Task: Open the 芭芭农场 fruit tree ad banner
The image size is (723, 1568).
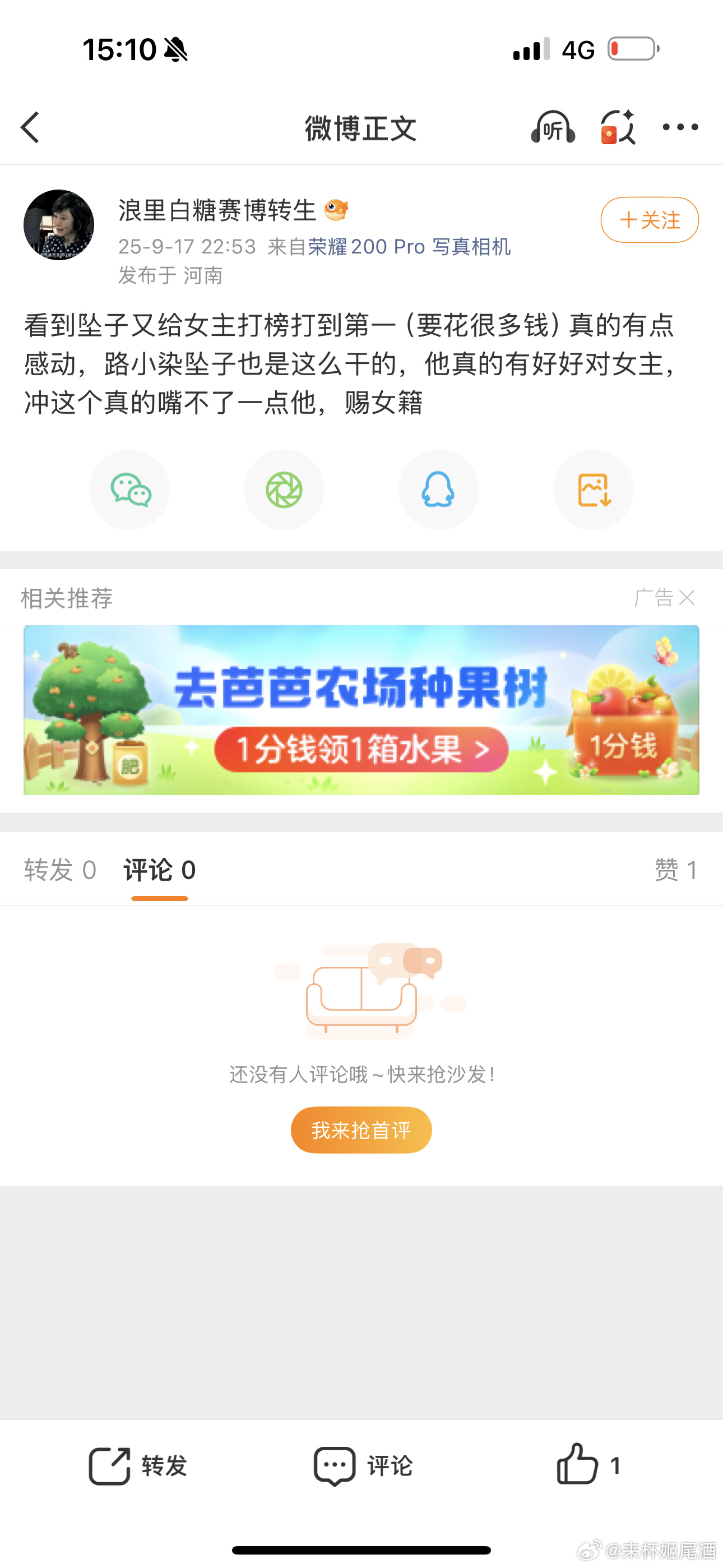Action: point(361,710)
